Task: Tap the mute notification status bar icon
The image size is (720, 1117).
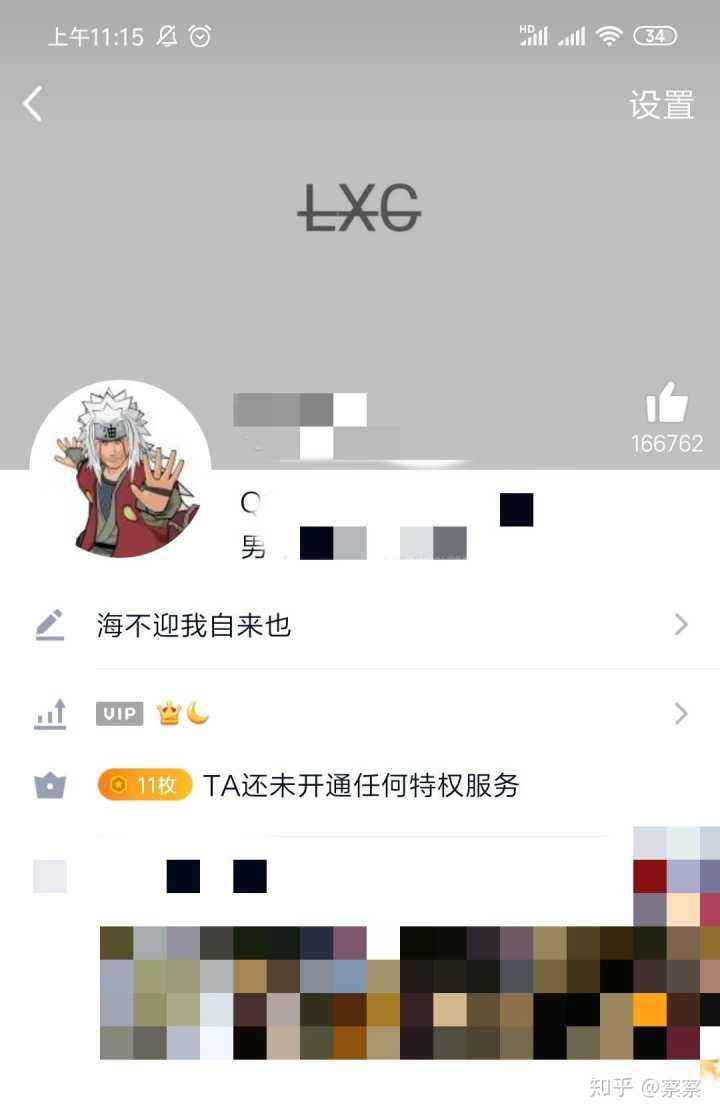Action: (x=166, y=36)
